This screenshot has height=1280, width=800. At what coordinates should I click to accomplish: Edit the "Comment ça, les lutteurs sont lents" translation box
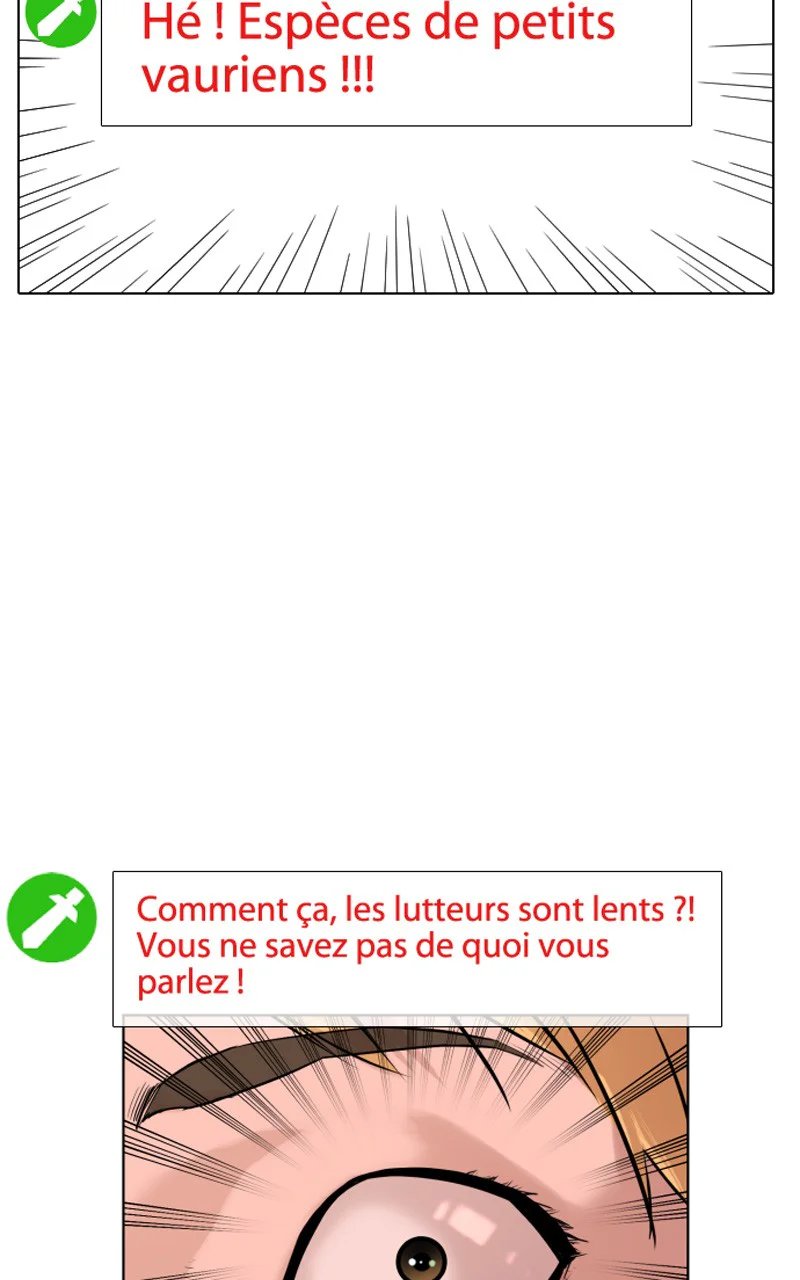[x=417, y=948]
